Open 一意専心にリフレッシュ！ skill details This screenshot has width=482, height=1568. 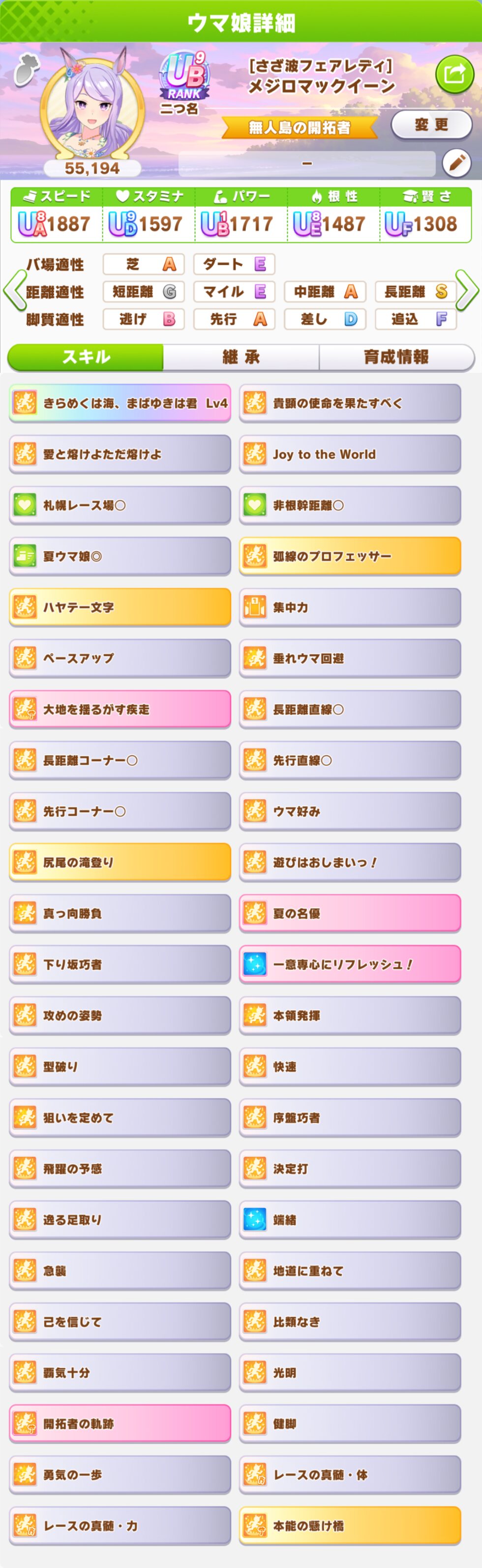tap(350, 964)
